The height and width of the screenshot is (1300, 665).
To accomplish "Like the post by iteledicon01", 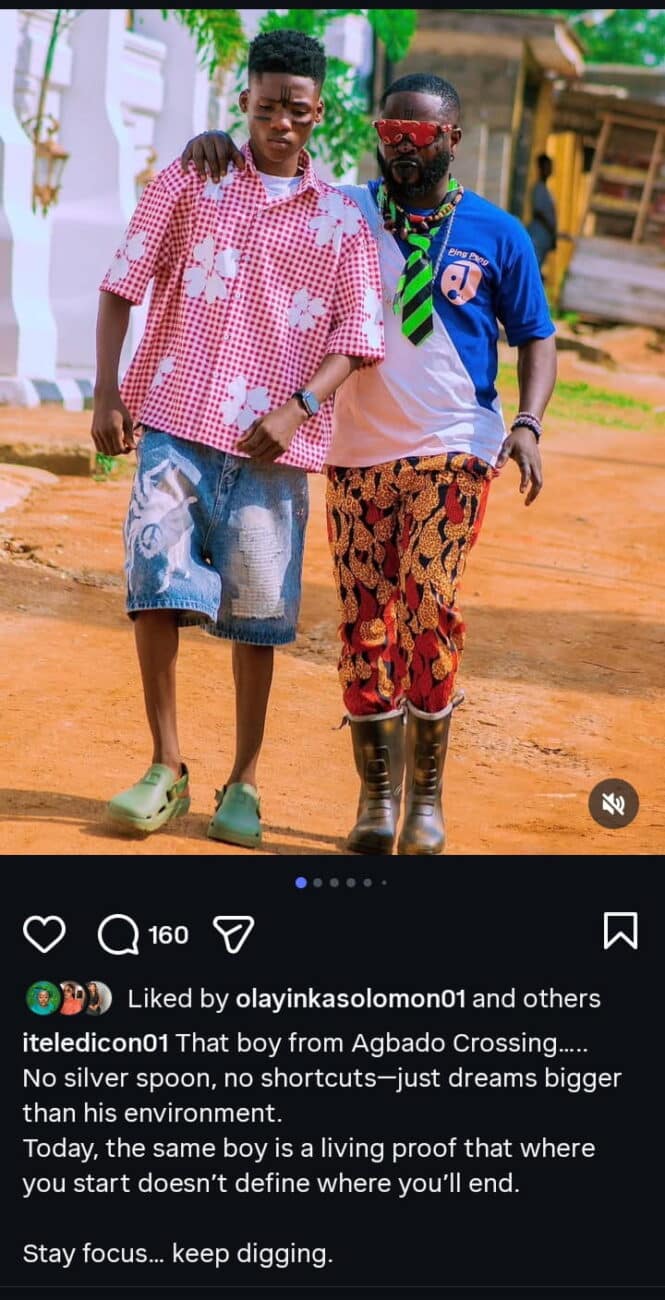I will coord(44,934).
